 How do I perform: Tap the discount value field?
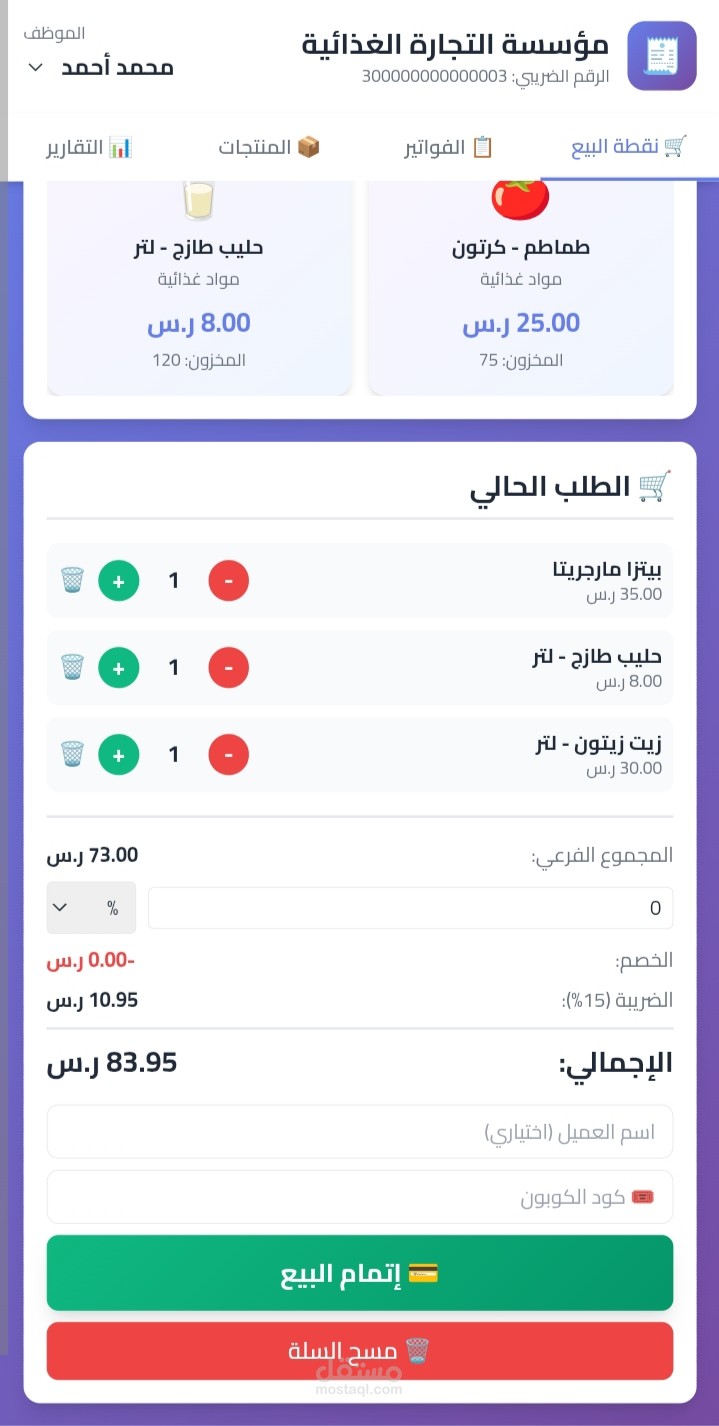click(410, 908)
